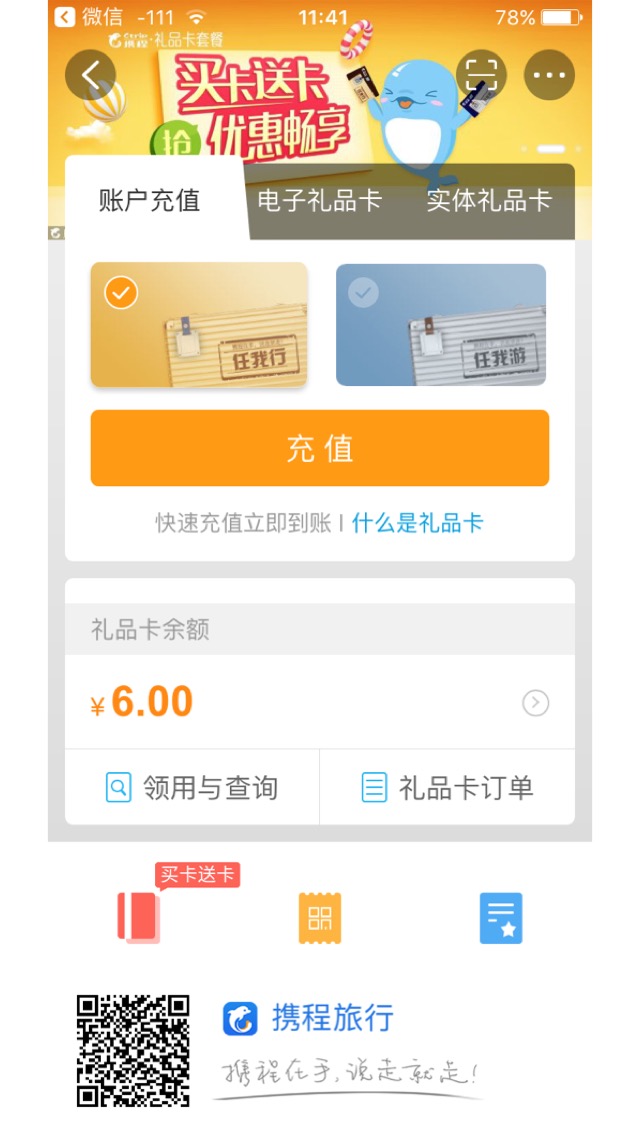The width and height of the screenshot is (640, 1136).
Task: Return to 微信 from the status bar
Action: point(88,17)
